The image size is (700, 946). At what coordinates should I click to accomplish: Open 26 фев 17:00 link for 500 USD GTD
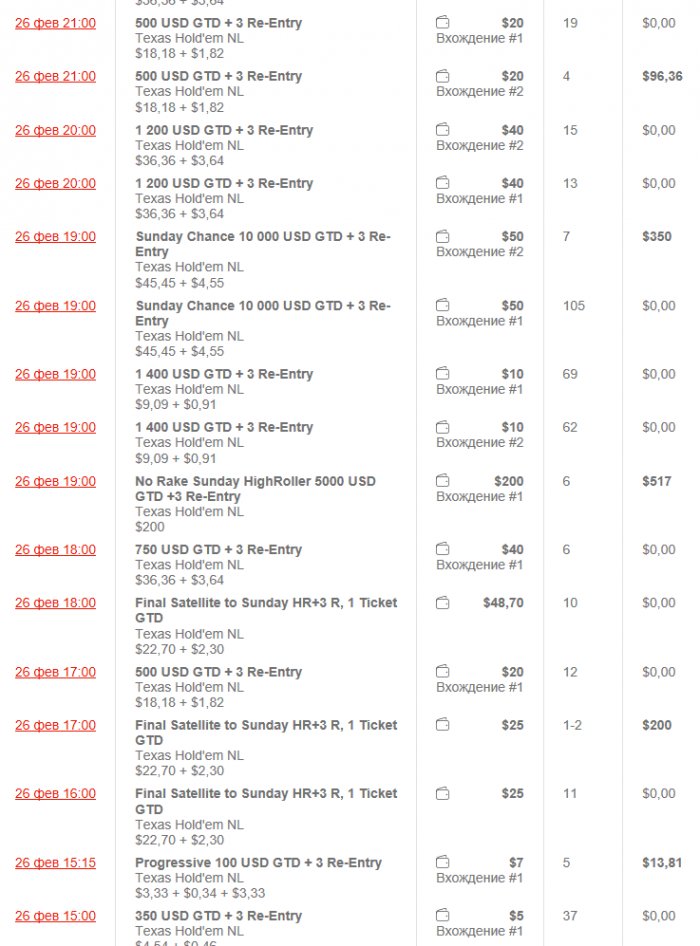[55, 672]
